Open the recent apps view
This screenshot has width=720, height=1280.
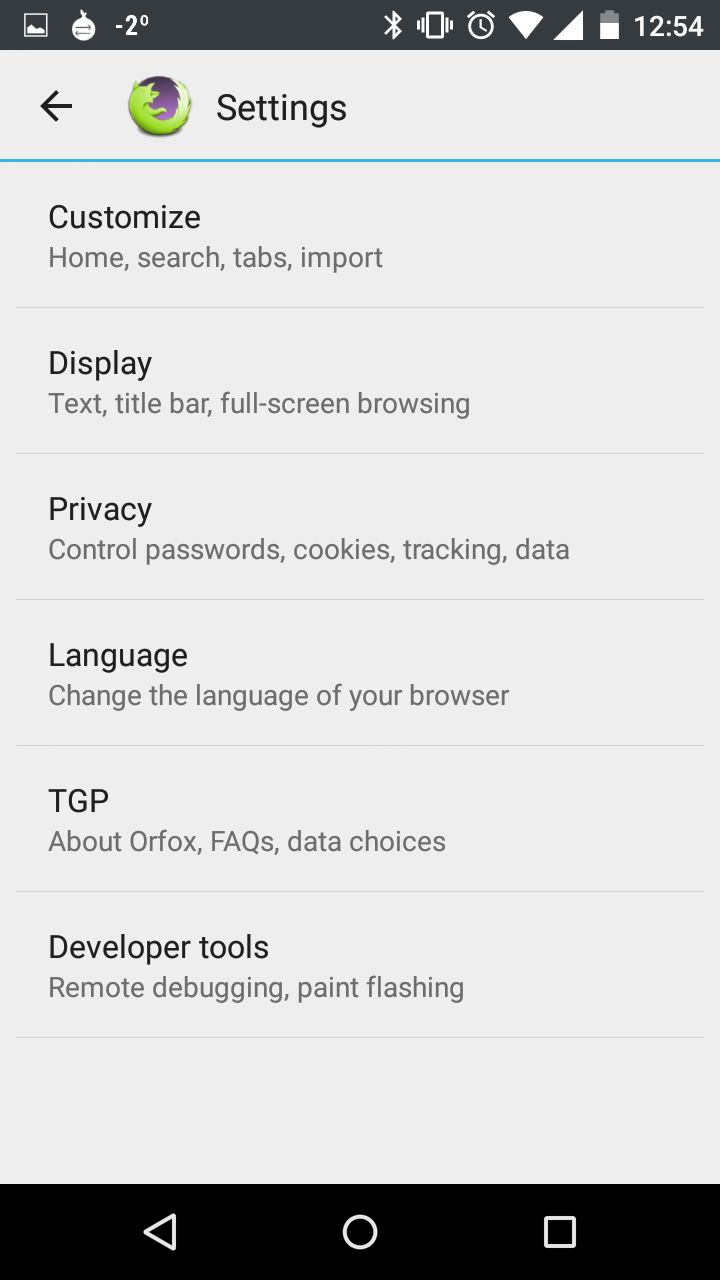point(560,1232)
